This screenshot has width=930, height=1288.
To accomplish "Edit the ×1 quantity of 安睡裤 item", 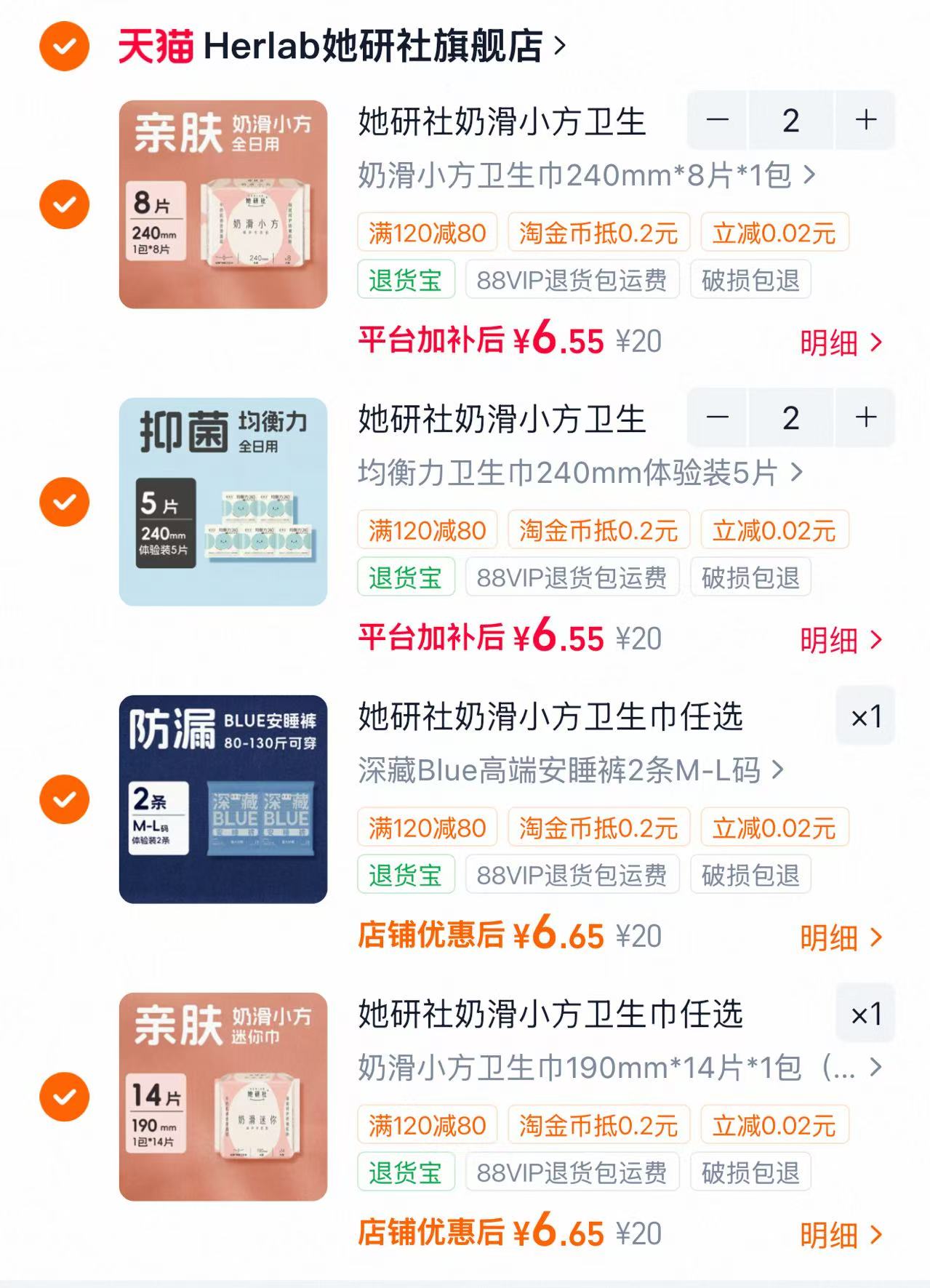I will tap(865, 716).
